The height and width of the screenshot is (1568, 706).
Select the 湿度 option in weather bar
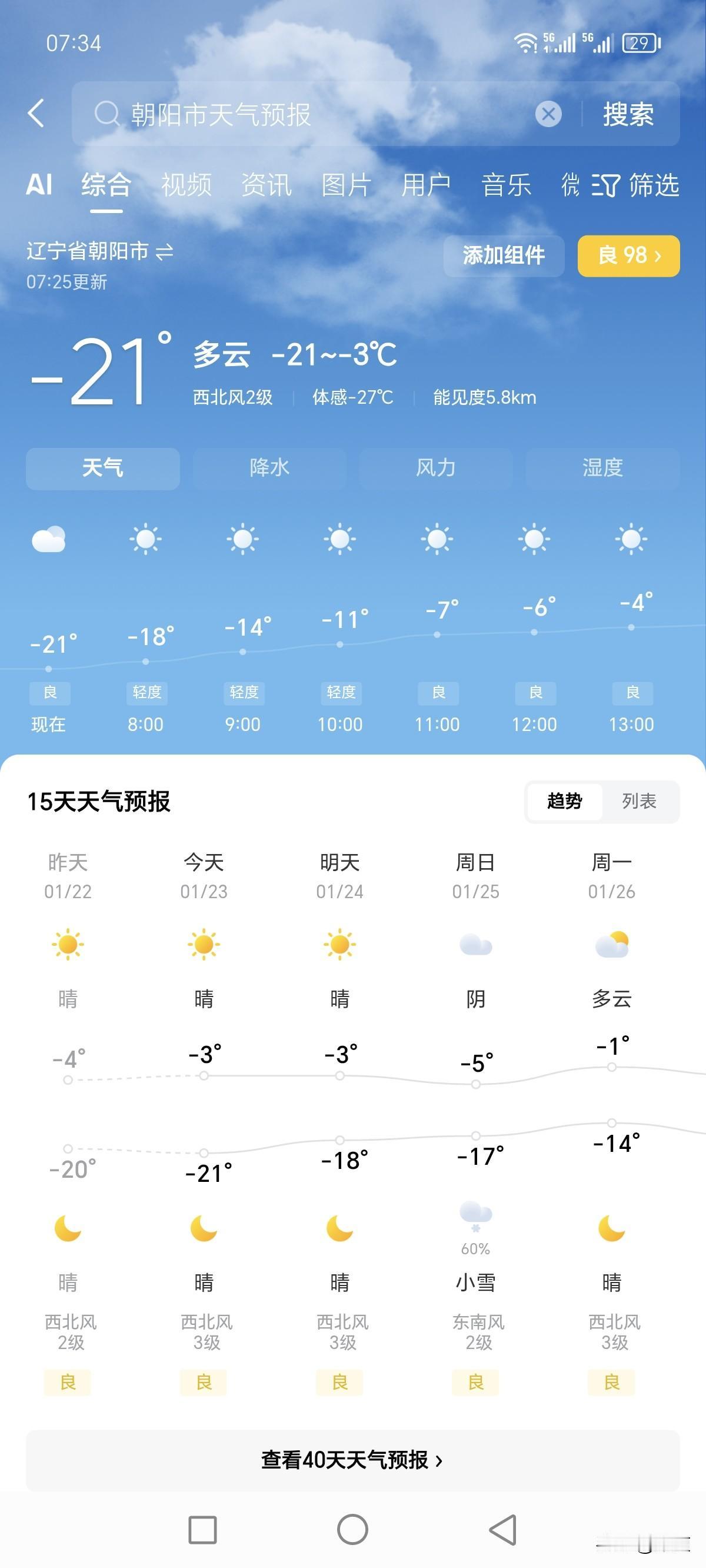coord(601,468)
